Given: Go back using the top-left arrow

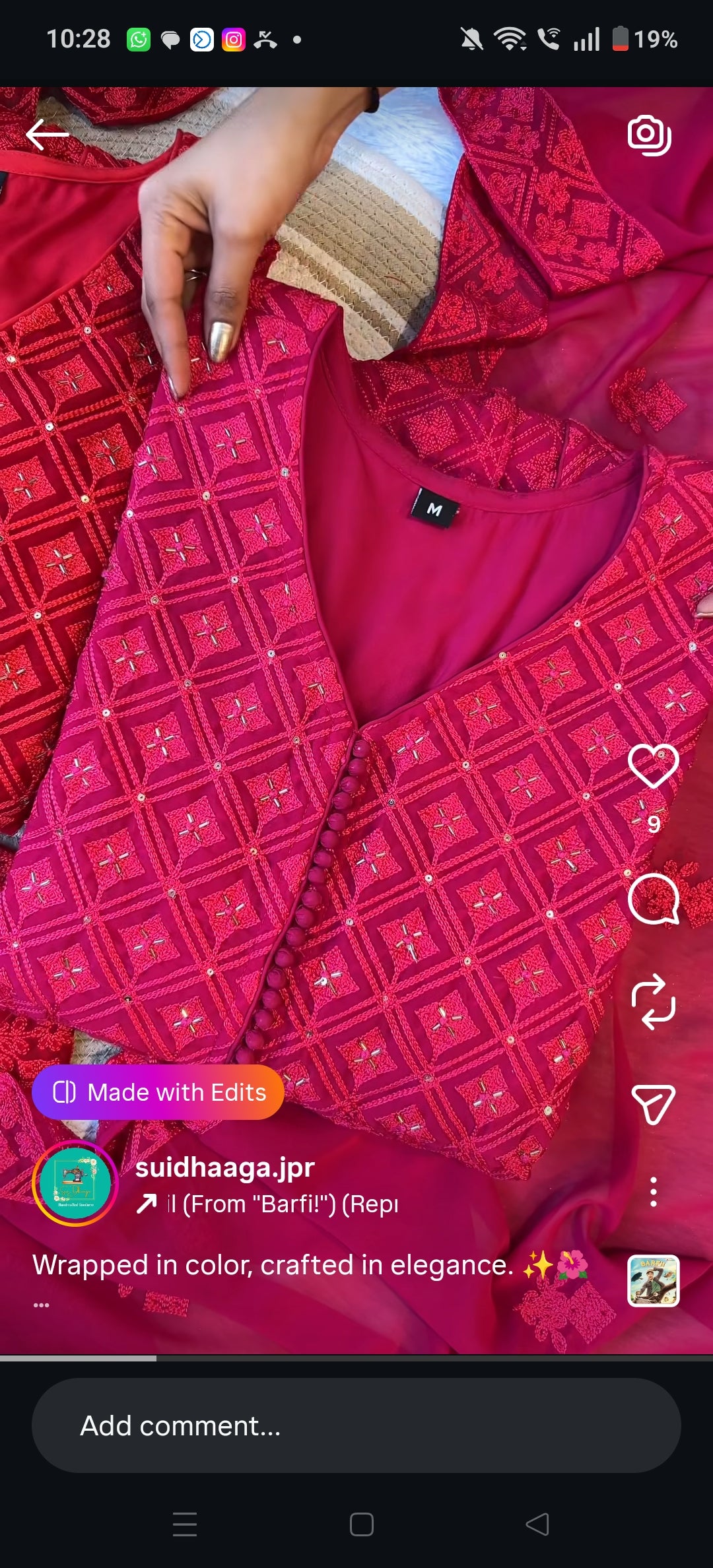Looking at the screenshot, I should click(x=48, y=135).
